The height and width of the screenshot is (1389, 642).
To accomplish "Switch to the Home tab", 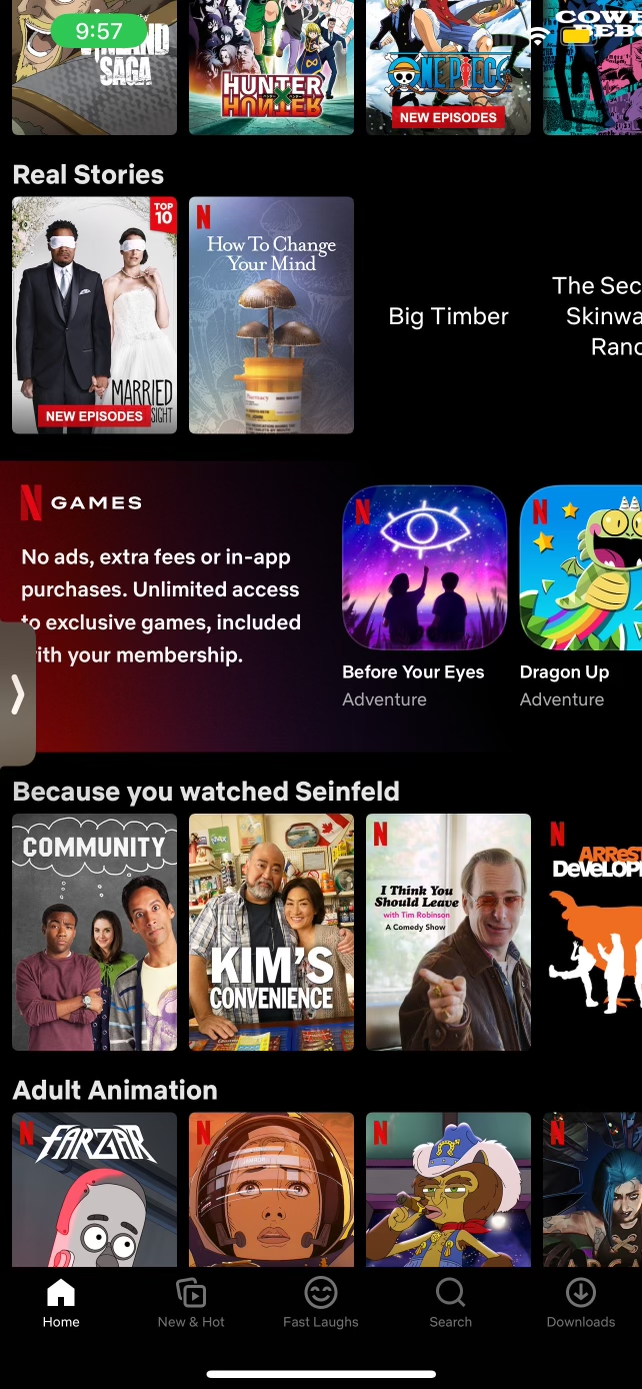I will [x=61, y=1304].
